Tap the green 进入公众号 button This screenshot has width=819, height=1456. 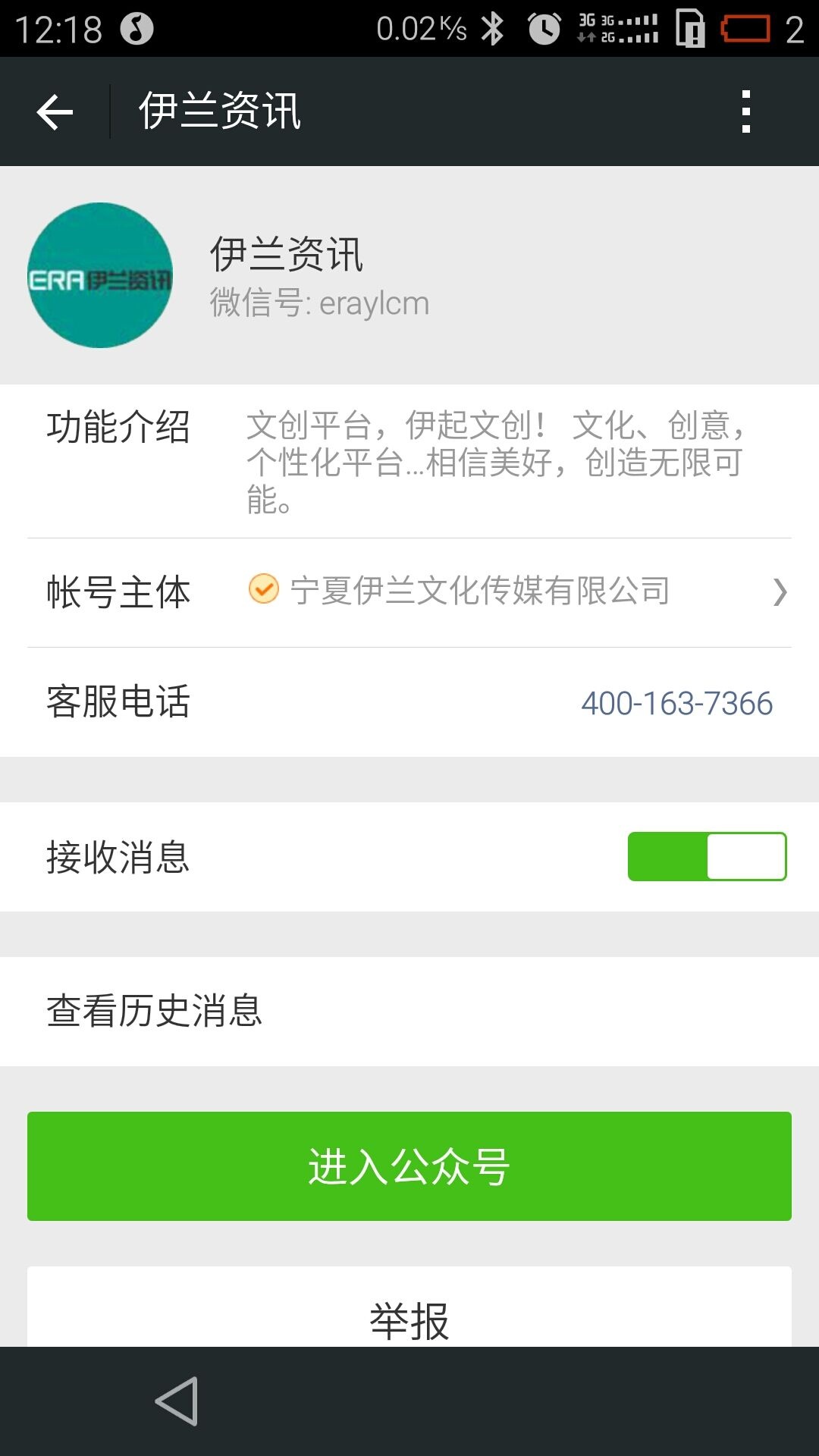pos(409,1166)
